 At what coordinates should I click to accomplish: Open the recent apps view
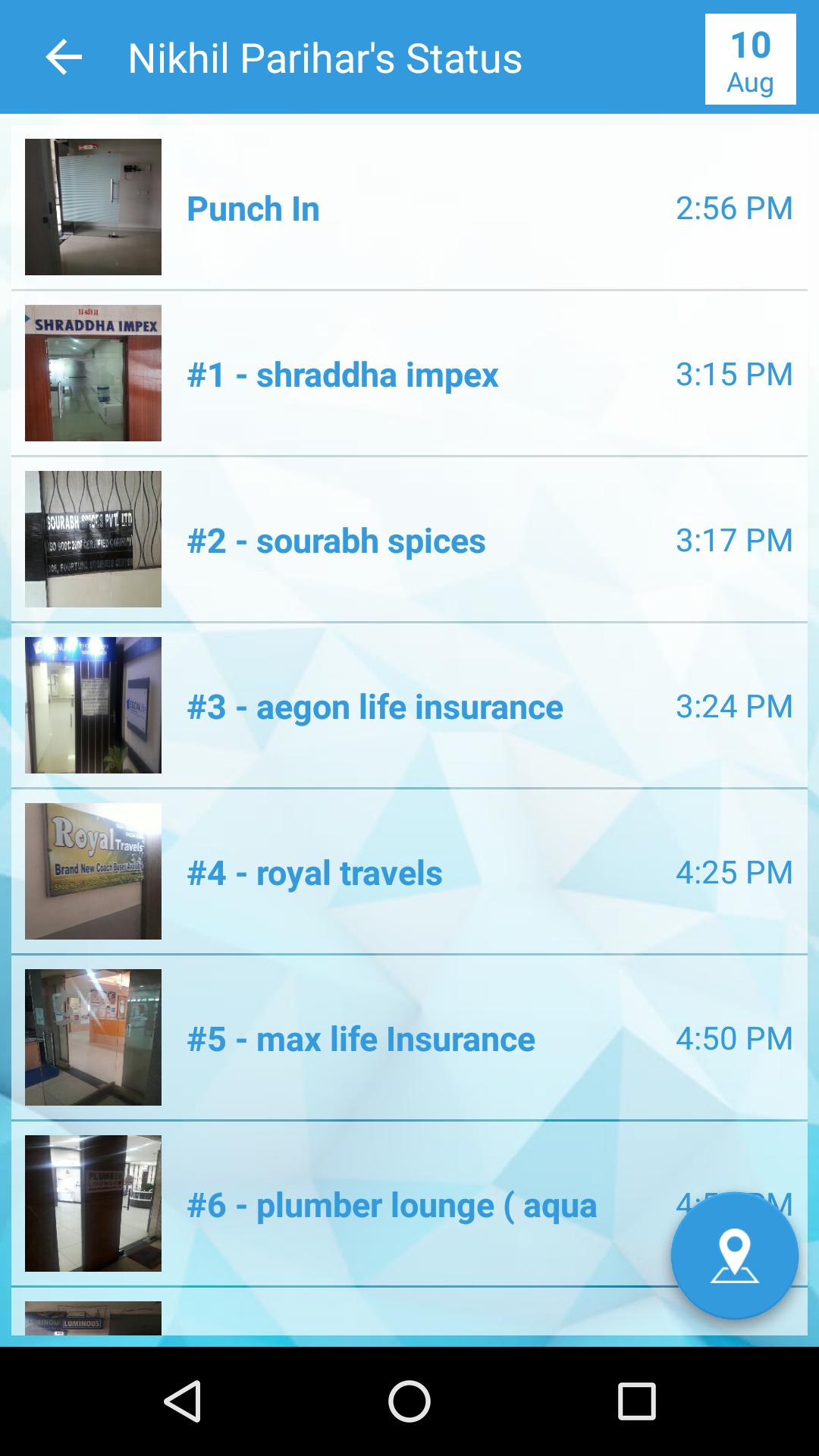point(636,1401)
